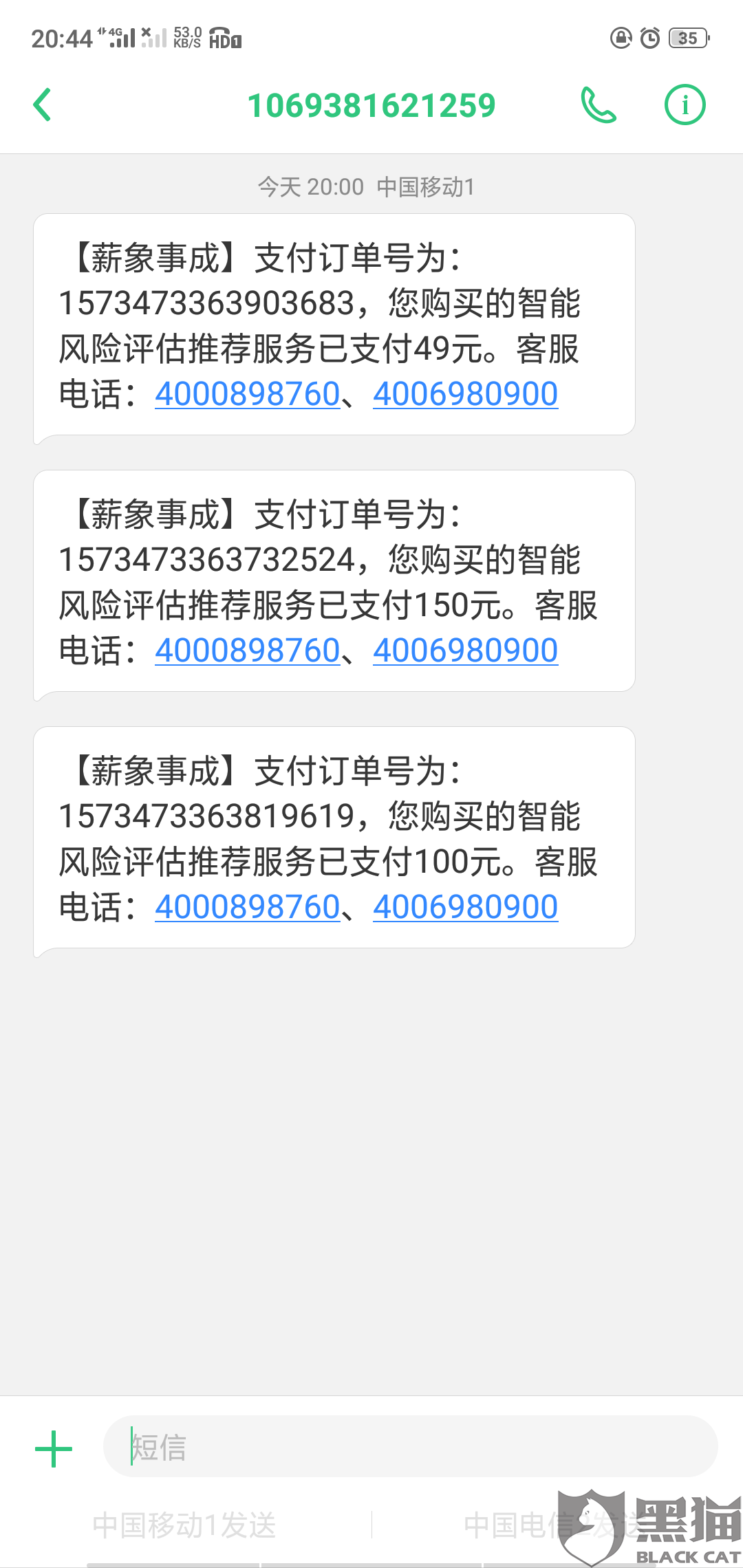
Task: Tap 4006980900 in the 49元 payment message
Action: tap(465, 394)
